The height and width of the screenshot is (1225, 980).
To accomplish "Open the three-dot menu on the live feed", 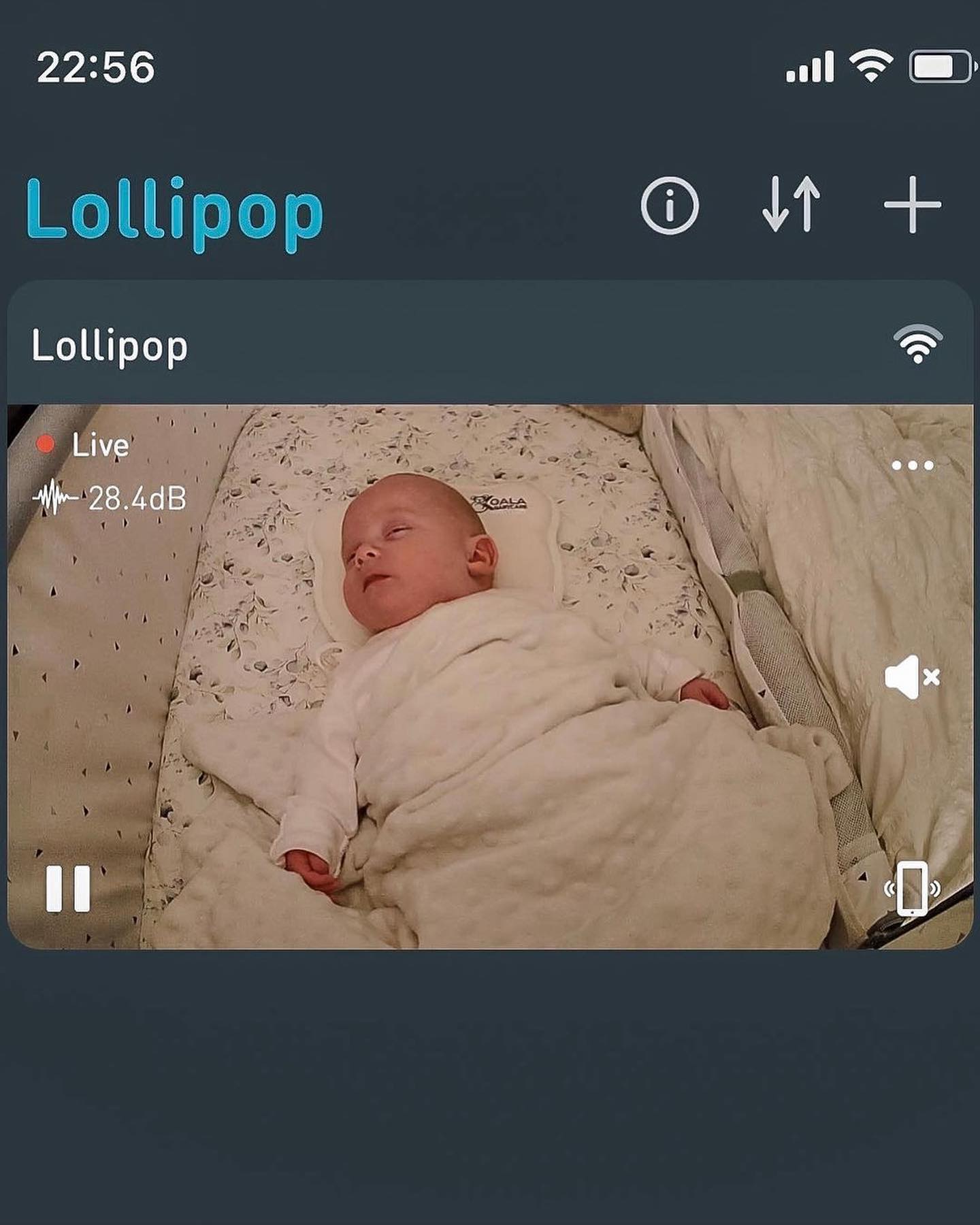I will [912, 466].
